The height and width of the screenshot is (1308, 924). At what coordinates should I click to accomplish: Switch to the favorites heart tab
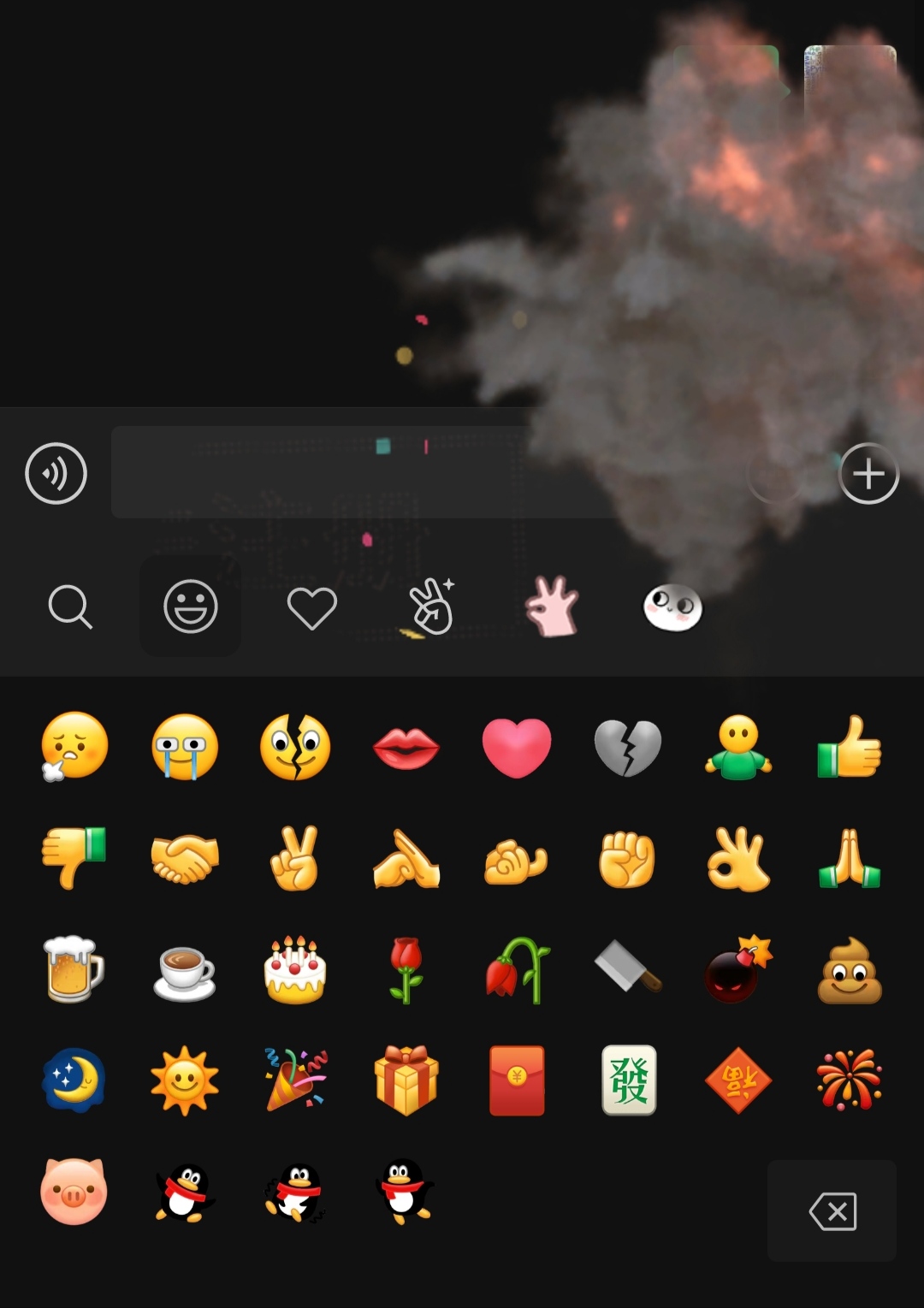pos(311,608)
